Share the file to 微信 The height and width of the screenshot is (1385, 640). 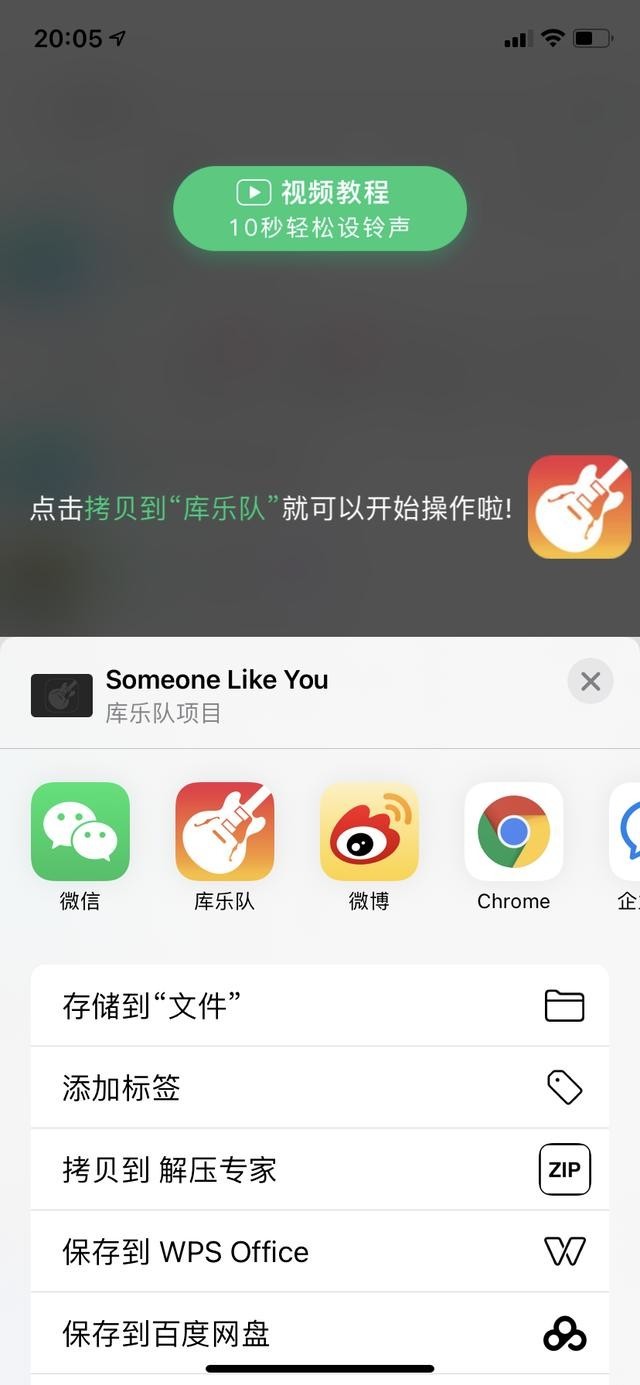[80, 832]
